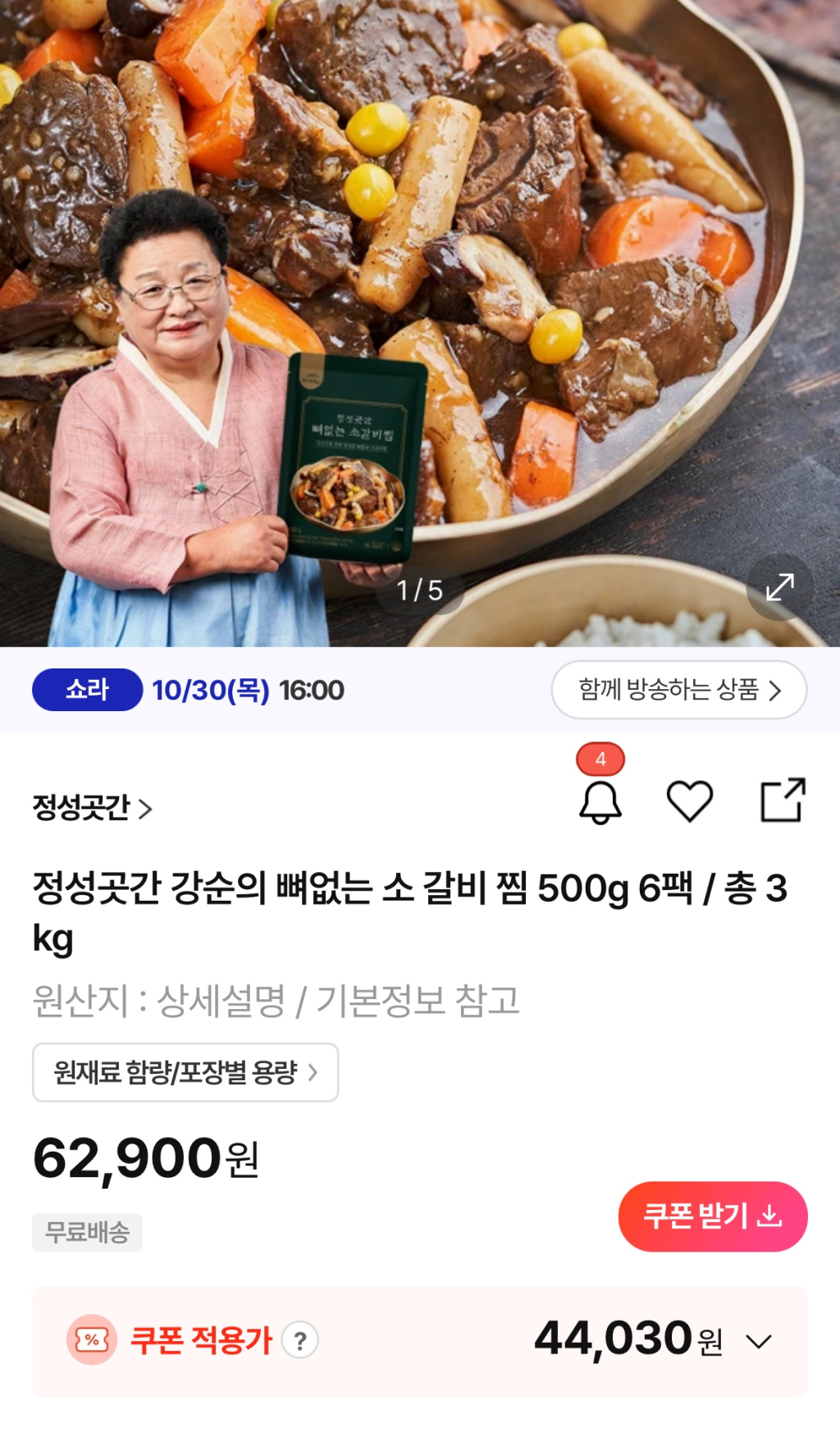Open 함께 방송하는 상품 list
The width and height of the screenshot is (840, 1433).
(678, 690)
